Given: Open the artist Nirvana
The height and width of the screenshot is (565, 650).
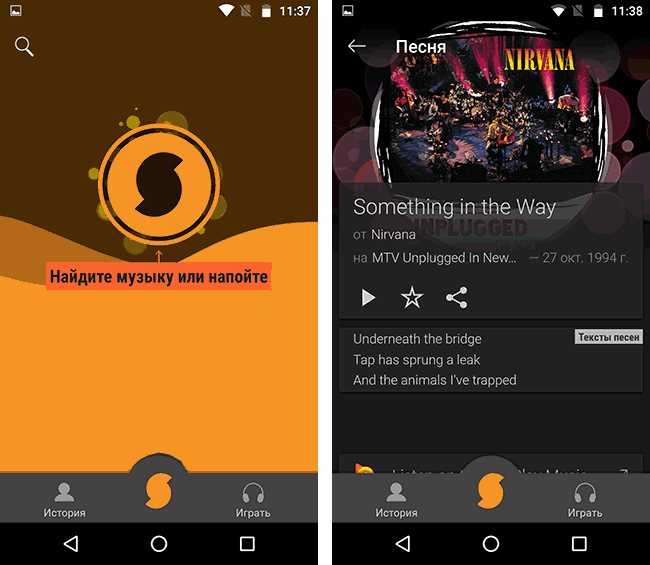Looking at the screenshot, I should (394, 234).
